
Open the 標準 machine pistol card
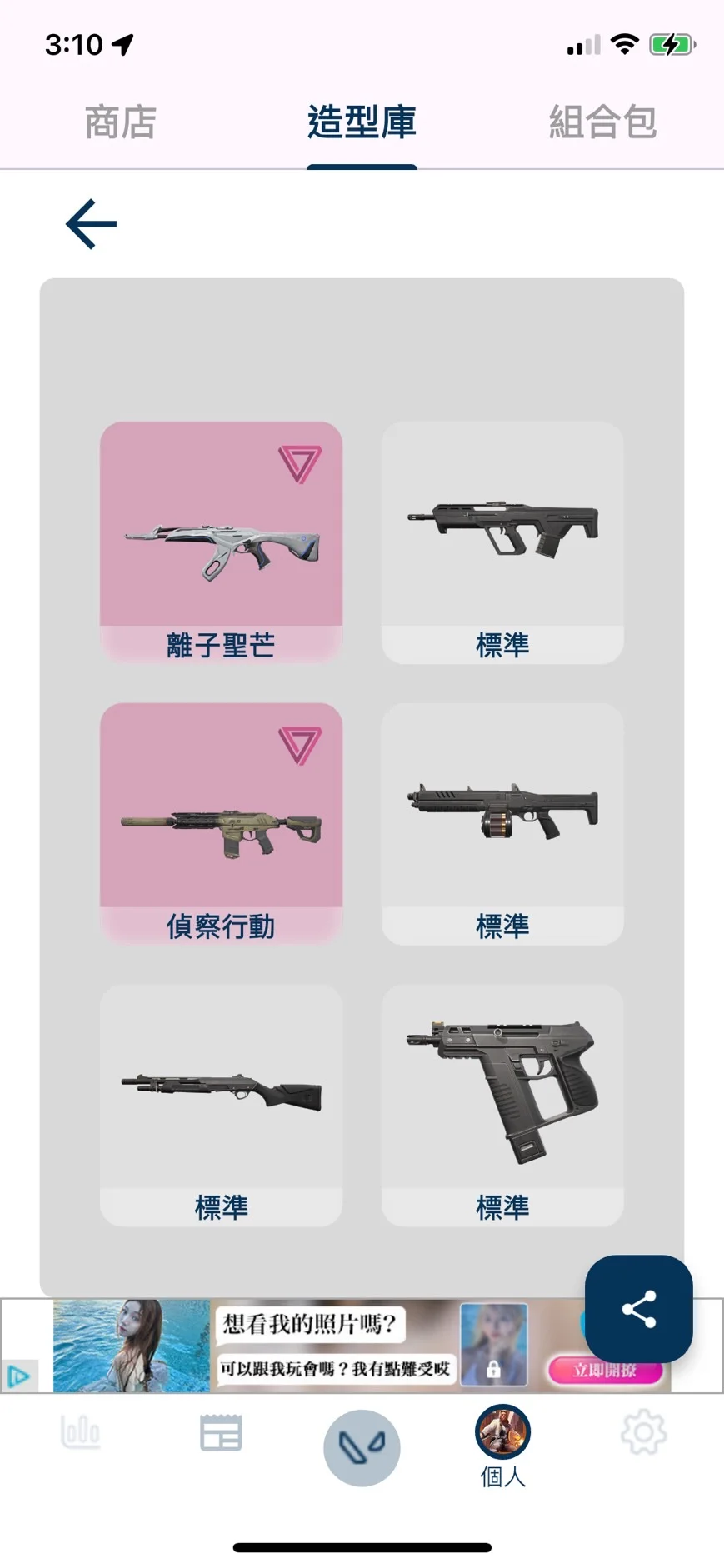[x=502, y=1105]
